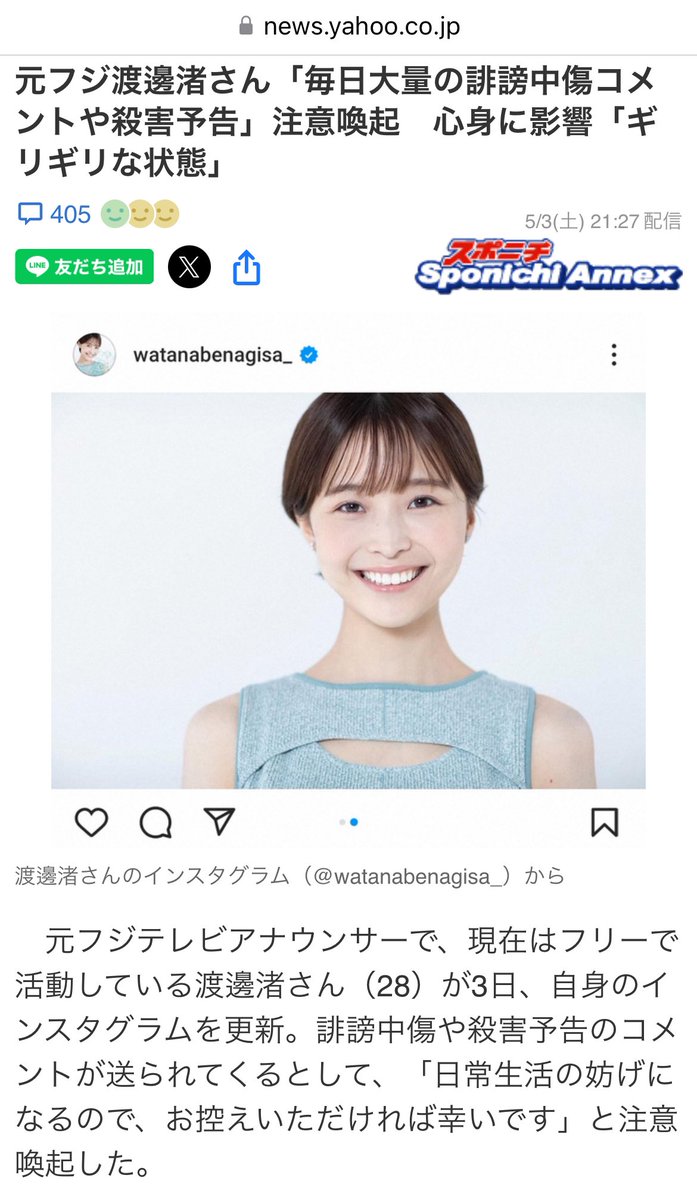Open the share sheet icon
This screenshot has height=1200, width=697.
[x=246, y=267]
